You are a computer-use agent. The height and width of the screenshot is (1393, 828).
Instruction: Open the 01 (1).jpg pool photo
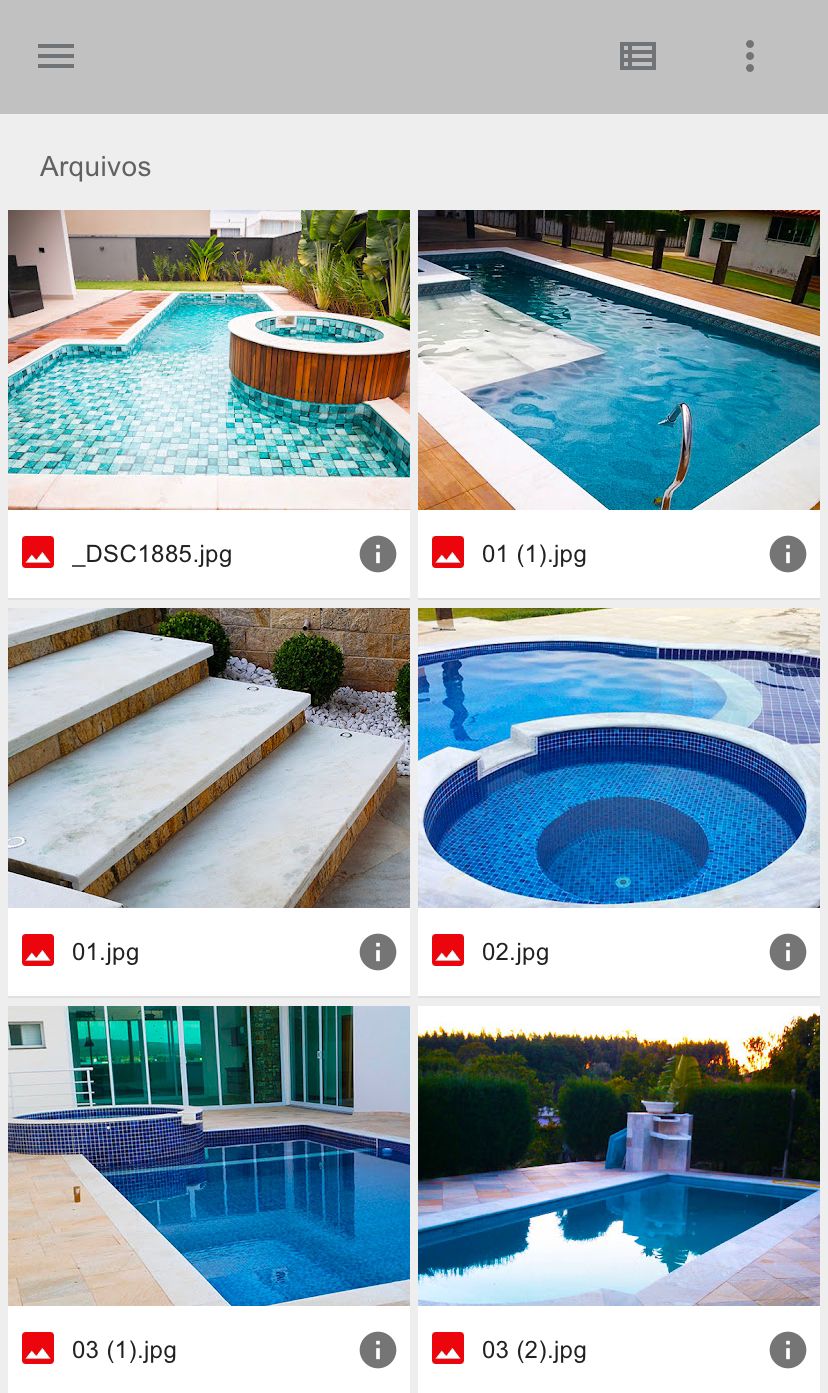coord(619,360)
